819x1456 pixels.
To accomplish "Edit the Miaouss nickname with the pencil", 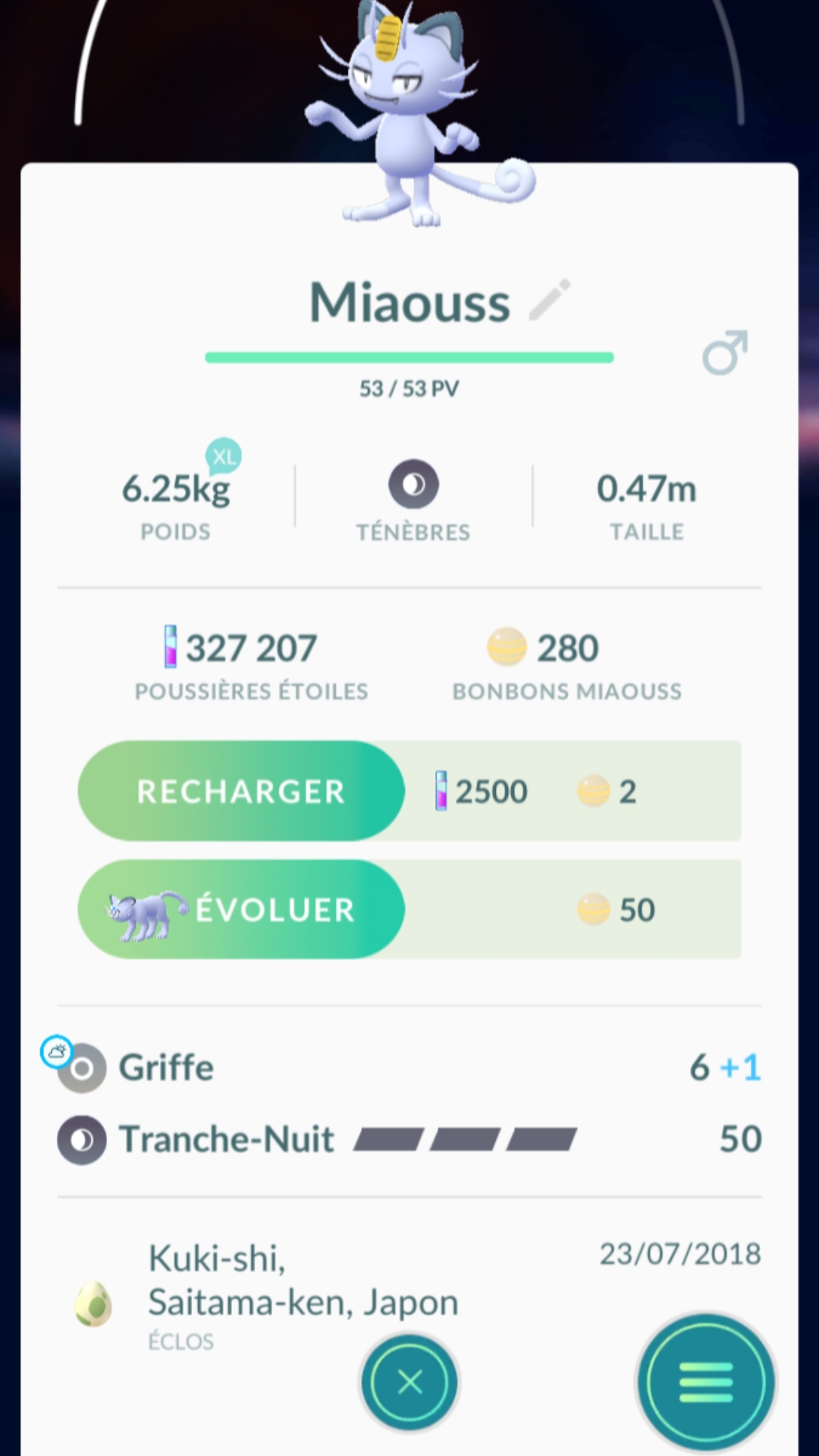I will click(x=550, y=300).
